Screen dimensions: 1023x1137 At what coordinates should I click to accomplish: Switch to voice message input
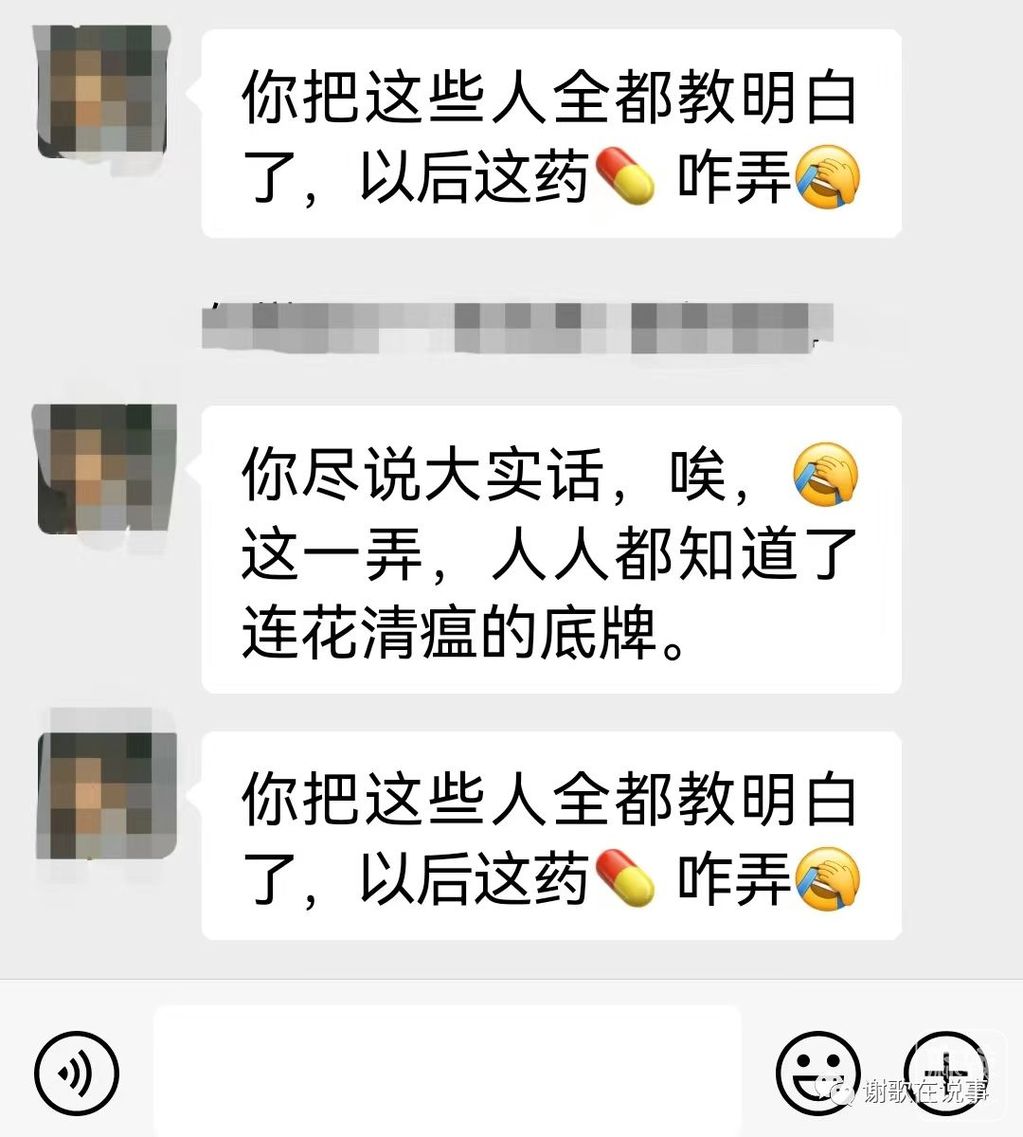[77, 1073]
